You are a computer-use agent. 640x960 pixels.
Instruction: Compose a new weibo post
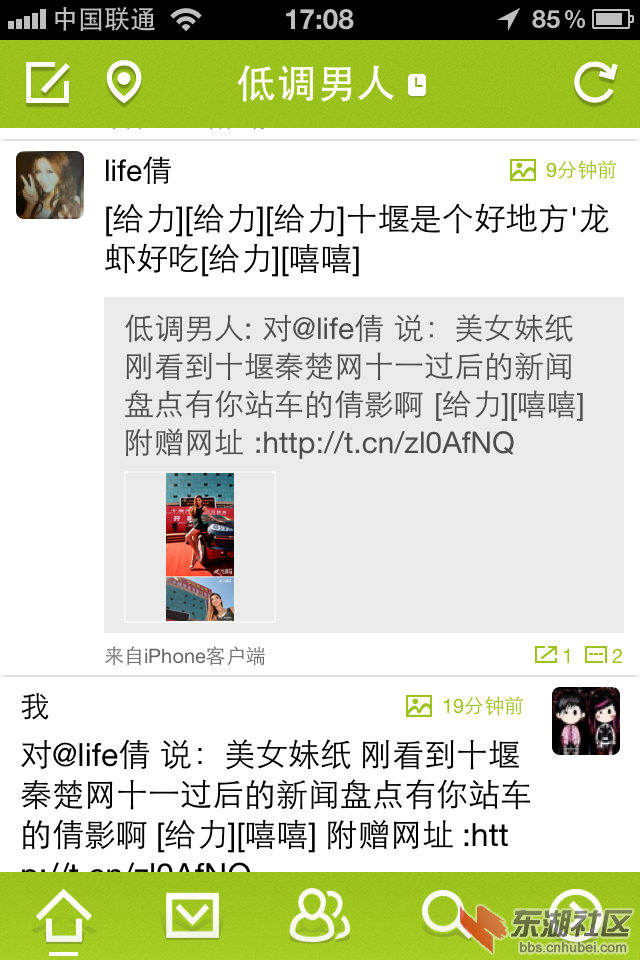coord(47,83)
